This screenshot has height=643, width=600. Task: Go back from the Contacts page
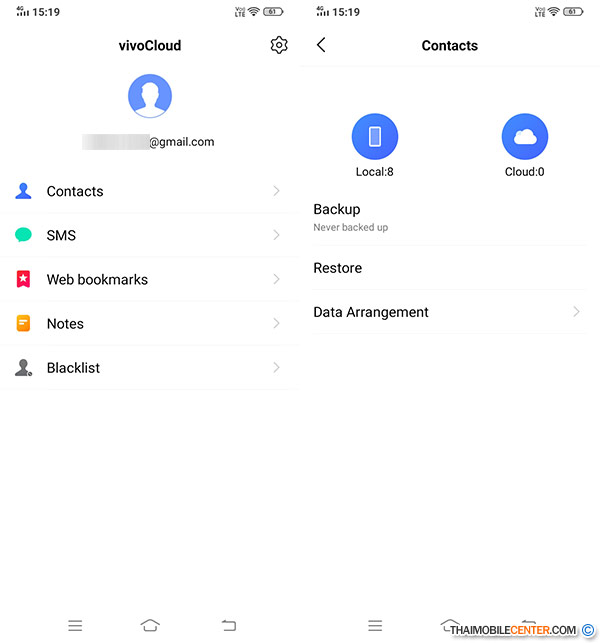click(x=321, y=45)
